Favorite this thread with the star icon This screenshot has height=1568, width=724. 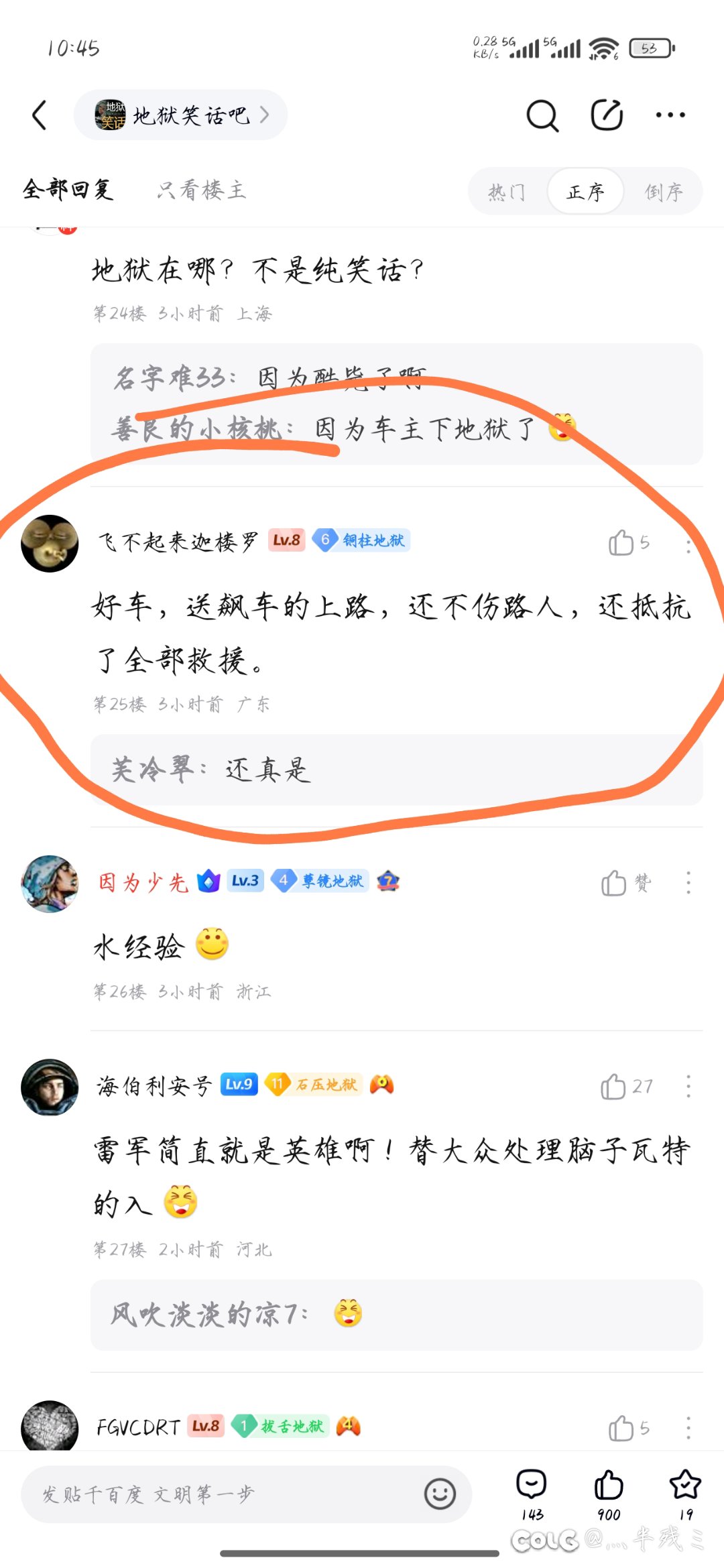pos(685,1485)
